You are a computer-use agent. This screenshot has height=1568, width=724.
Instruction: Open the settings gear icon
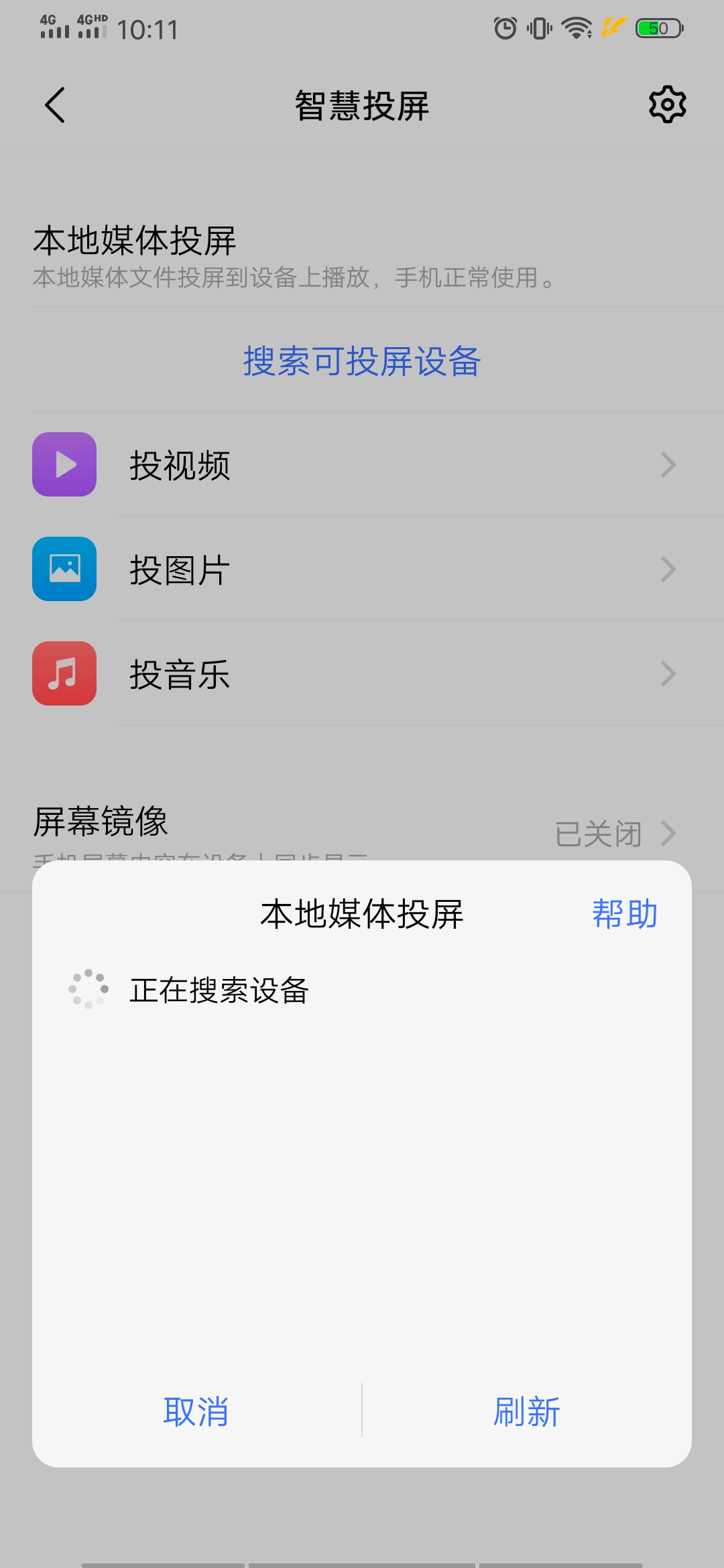[x=667, y=104]
